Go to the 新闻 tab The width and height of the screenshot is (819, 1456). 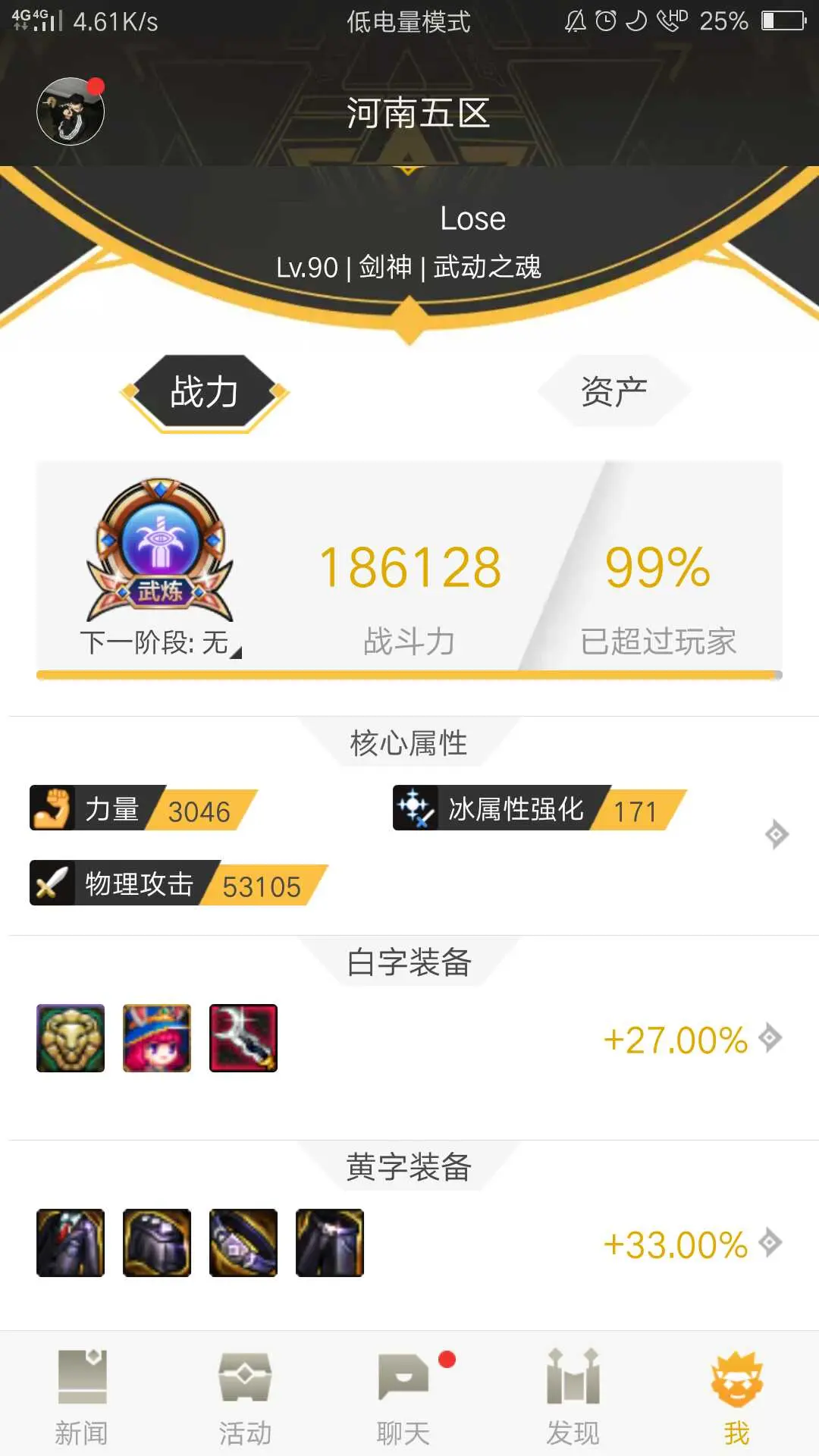coord(82,1397)
